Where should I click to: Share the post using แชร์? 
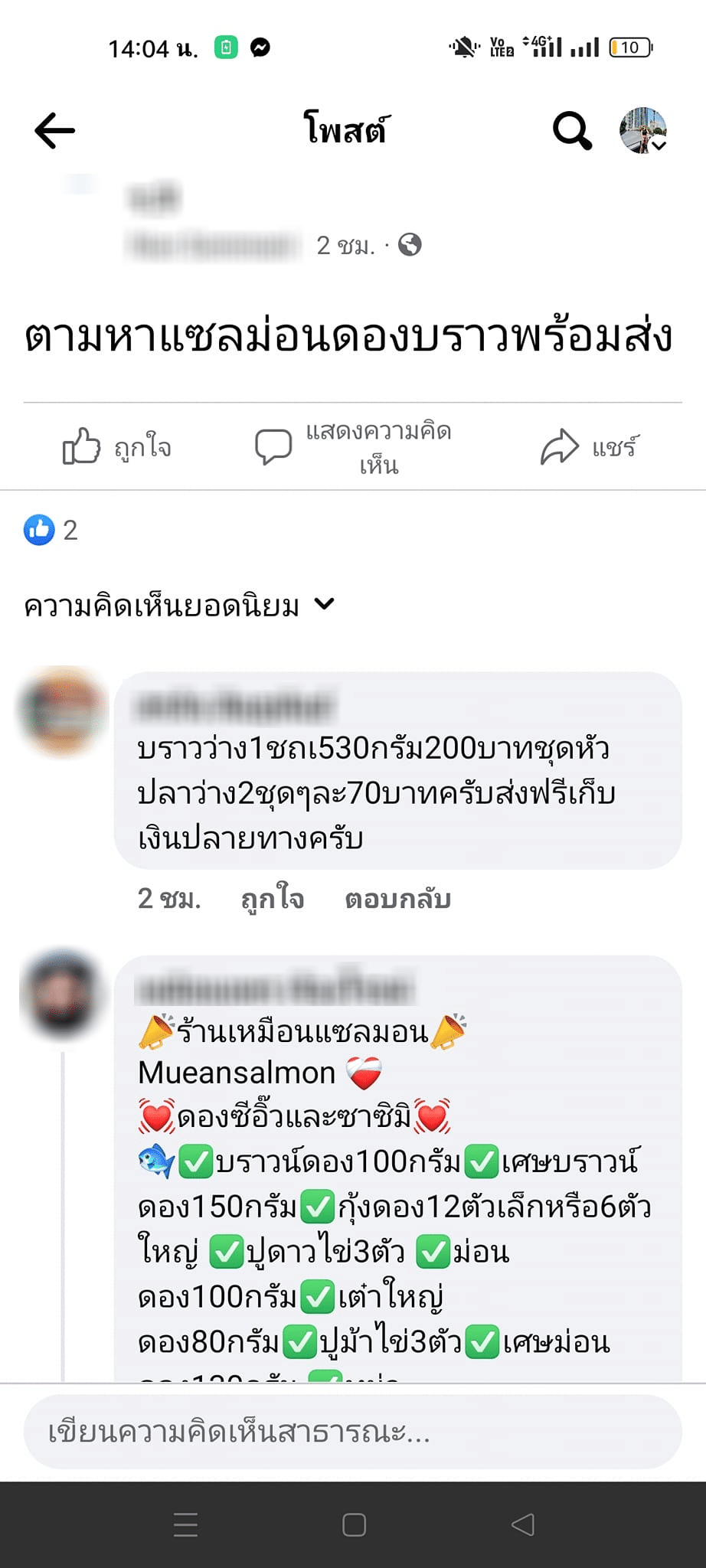click(589, 447)
